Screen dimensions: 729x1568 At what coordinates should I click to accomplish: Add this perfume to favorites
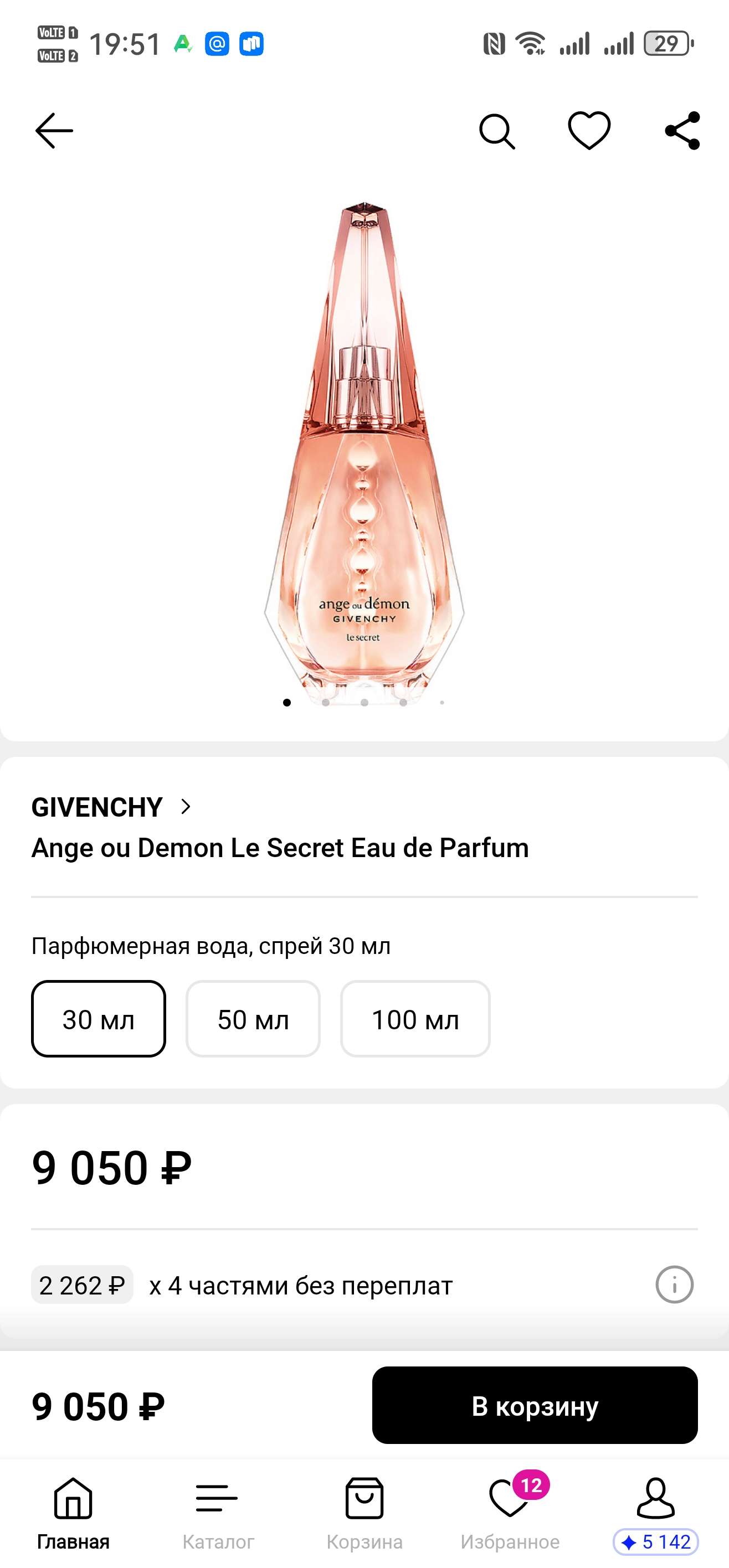589,130
